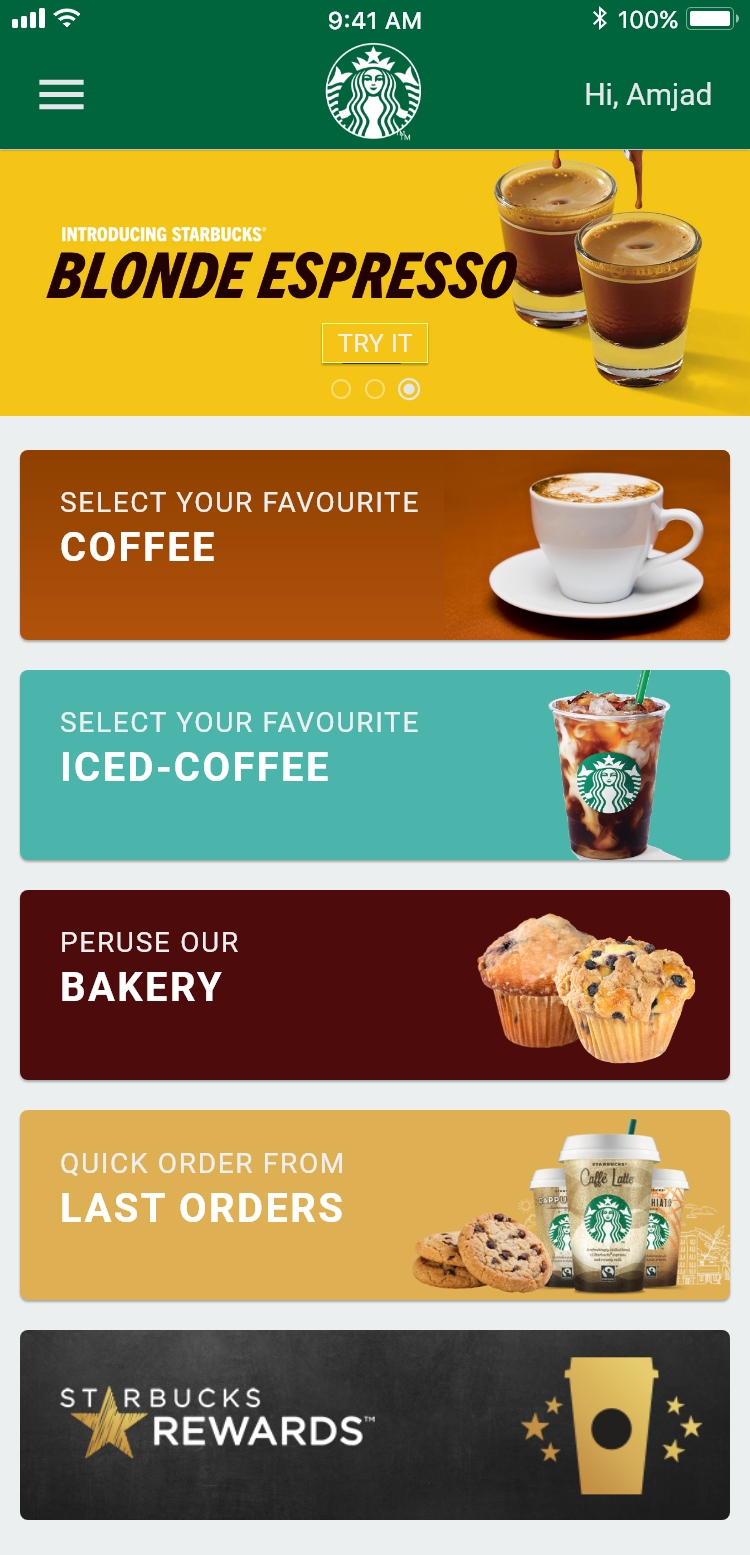
Task: Open the Select Your Favourite Coffee card
Action: pyautogui.click(x=375, y=545)
